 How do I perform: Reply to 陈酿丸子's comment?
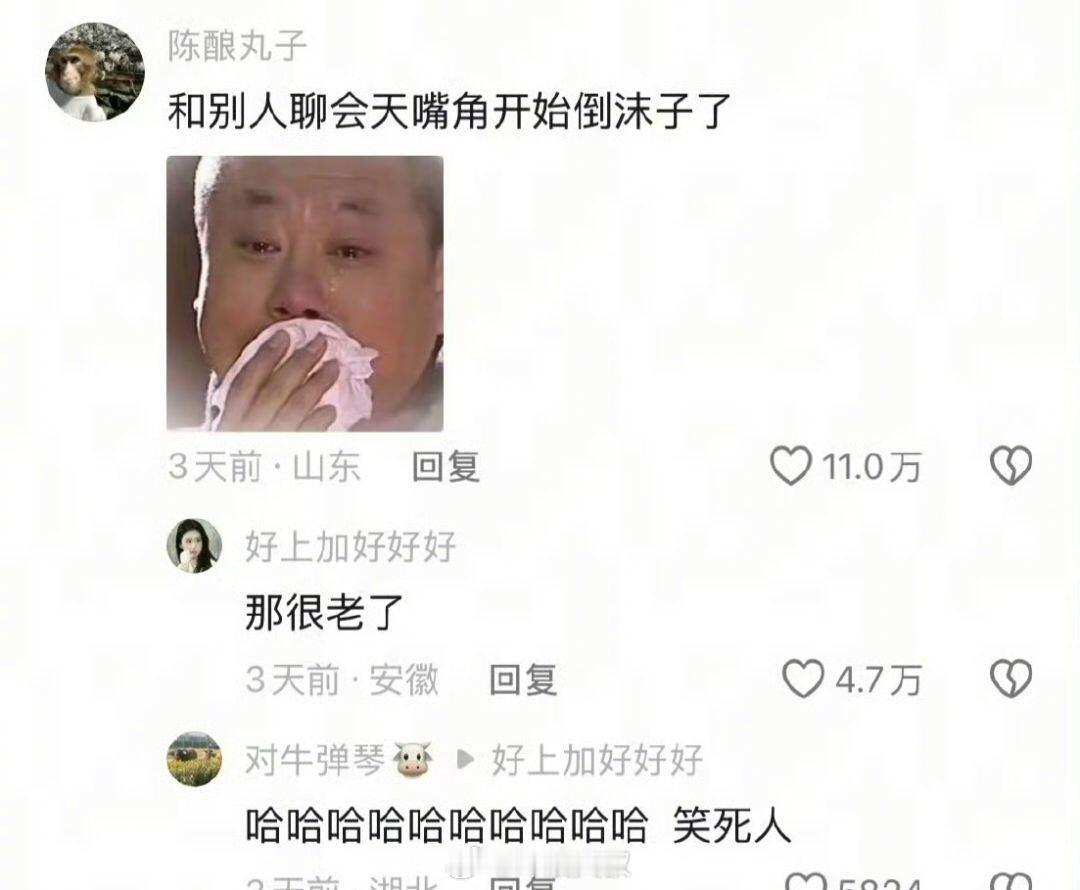[x=446, y=467]
